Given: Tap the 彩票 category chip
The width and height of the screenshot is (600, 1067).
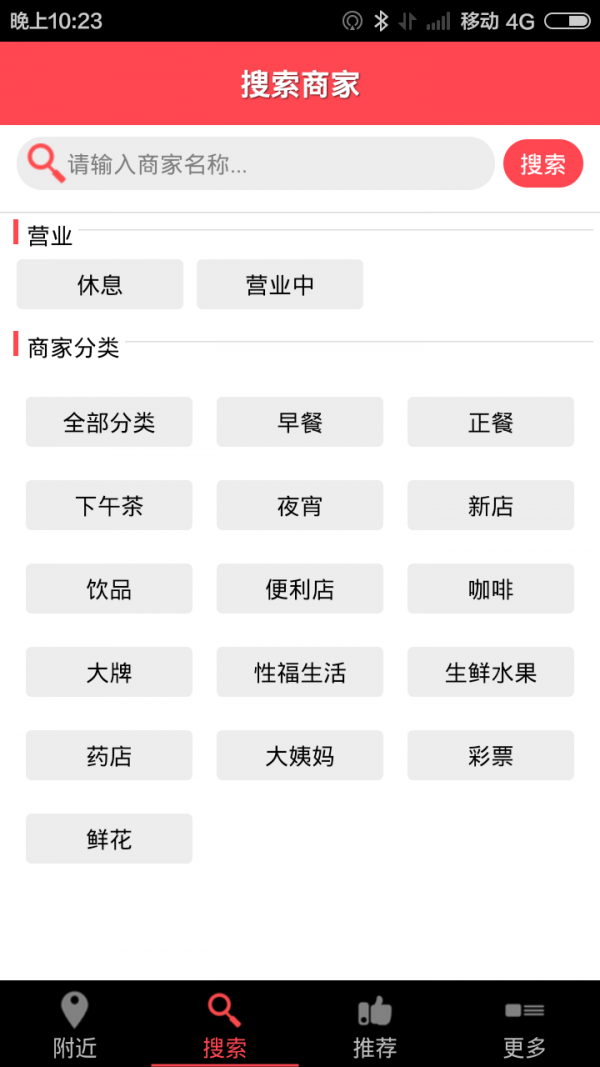Looking at the screenshot, I should [491, 755].
